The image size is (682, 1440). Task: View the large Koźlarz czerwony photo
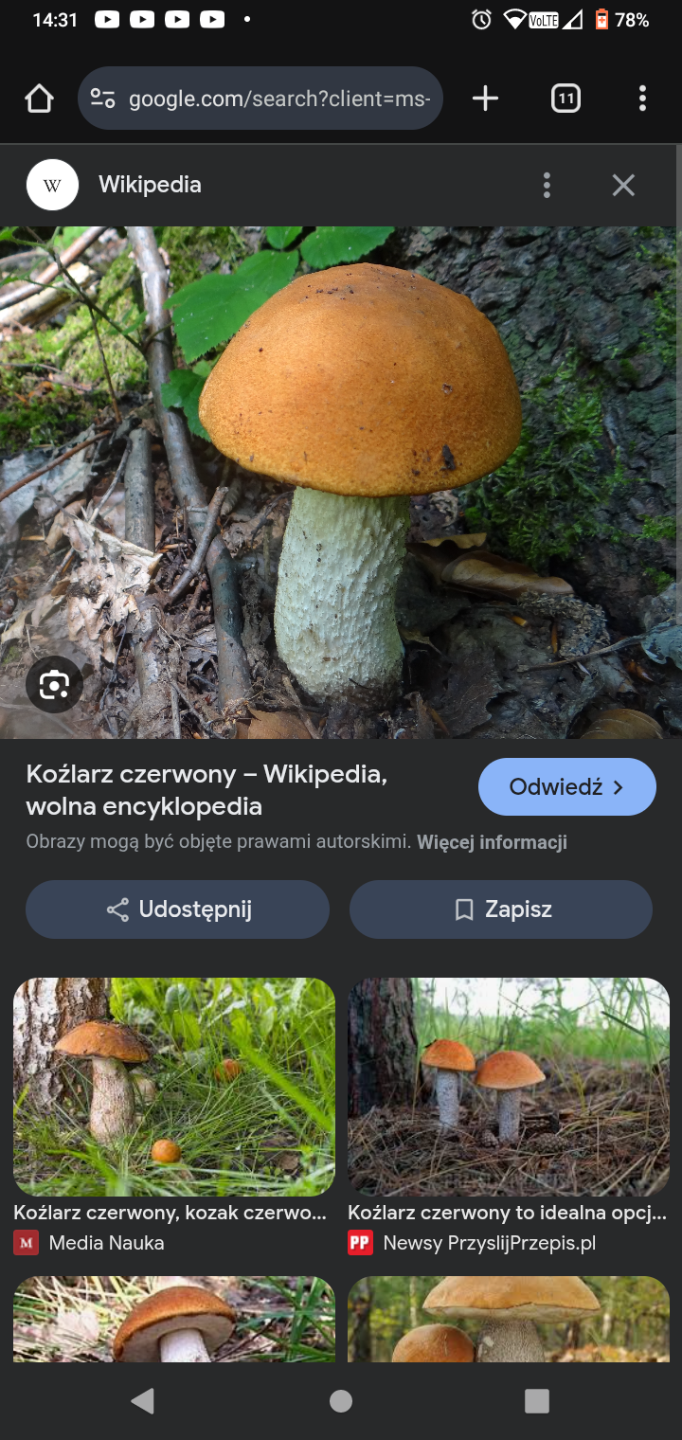(341, 482)
